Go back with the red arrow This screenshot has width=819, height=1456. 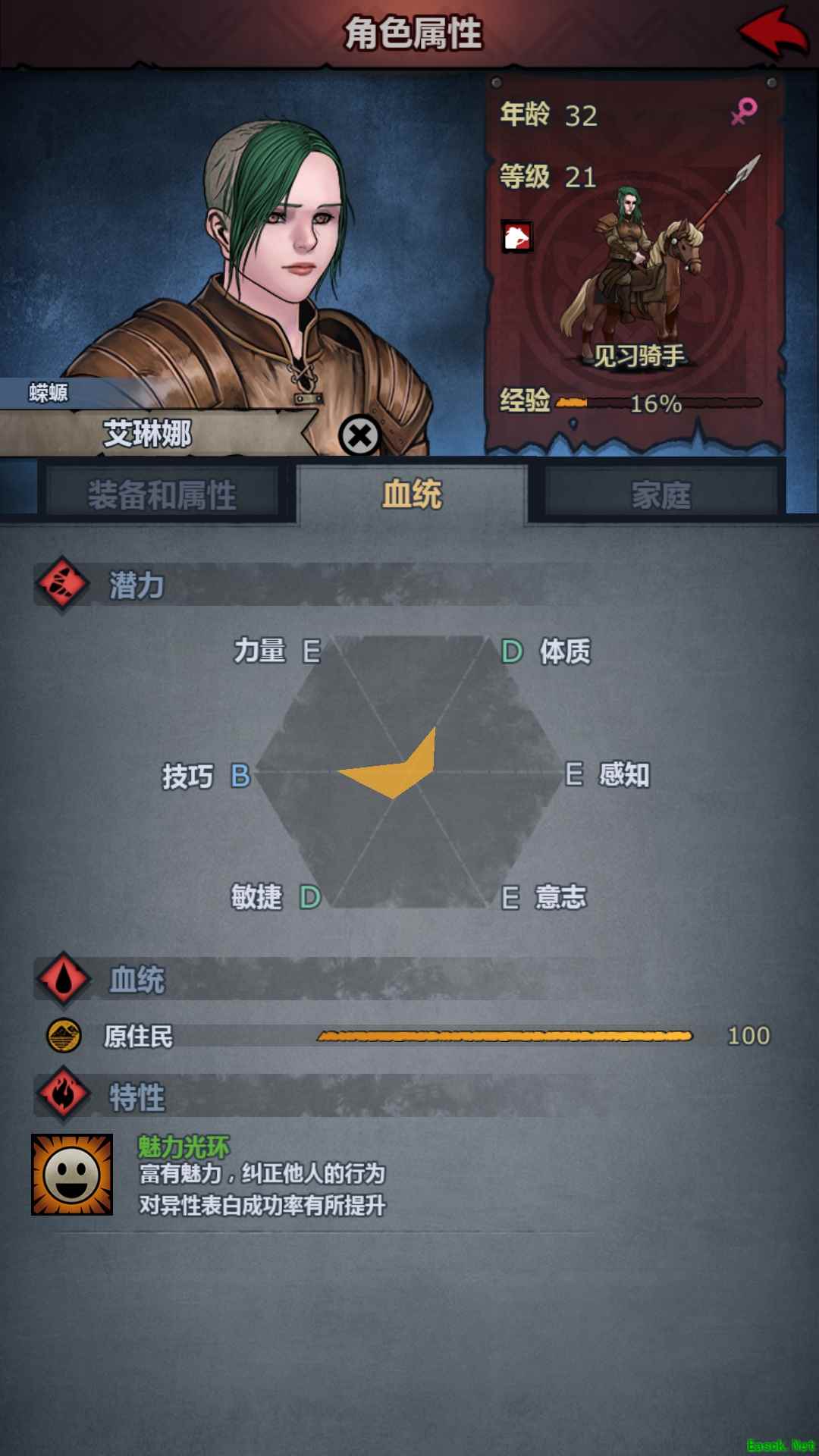click(x=772, y=33)
